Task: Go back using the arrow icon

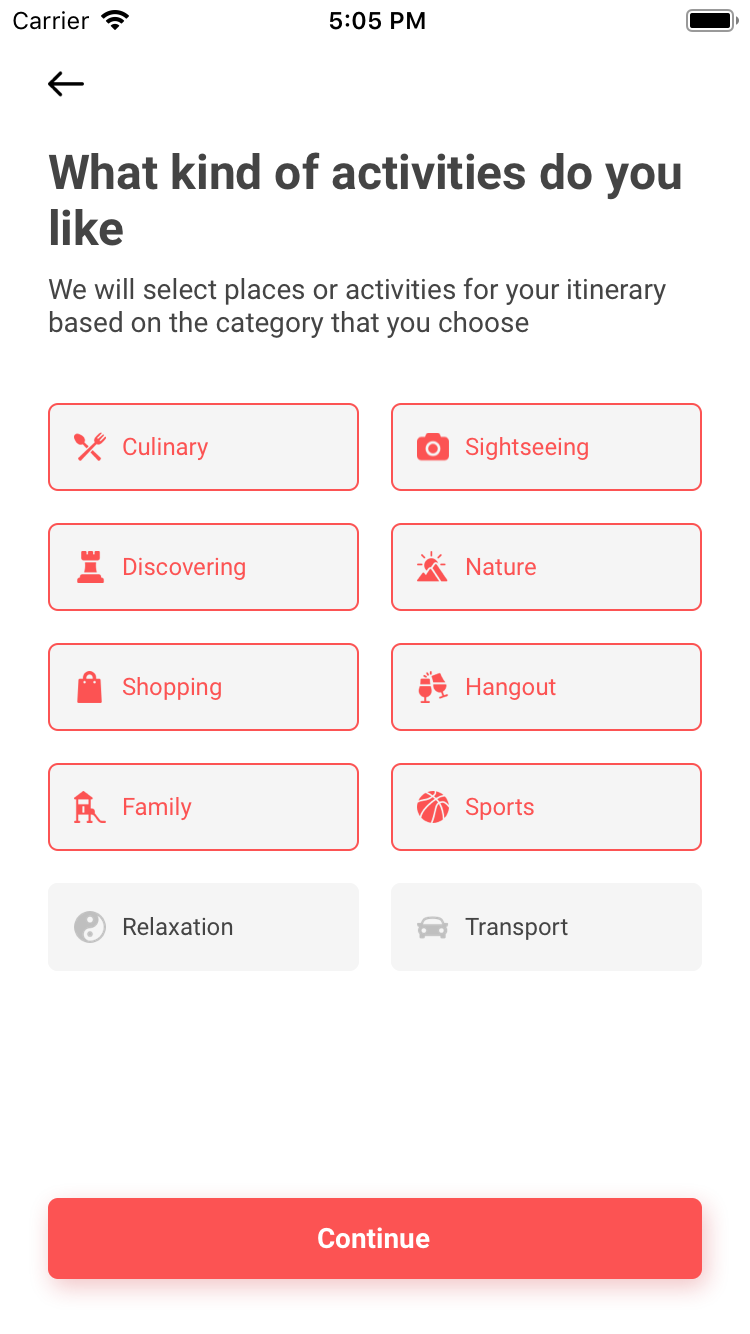Action: [x=66, y=84]
